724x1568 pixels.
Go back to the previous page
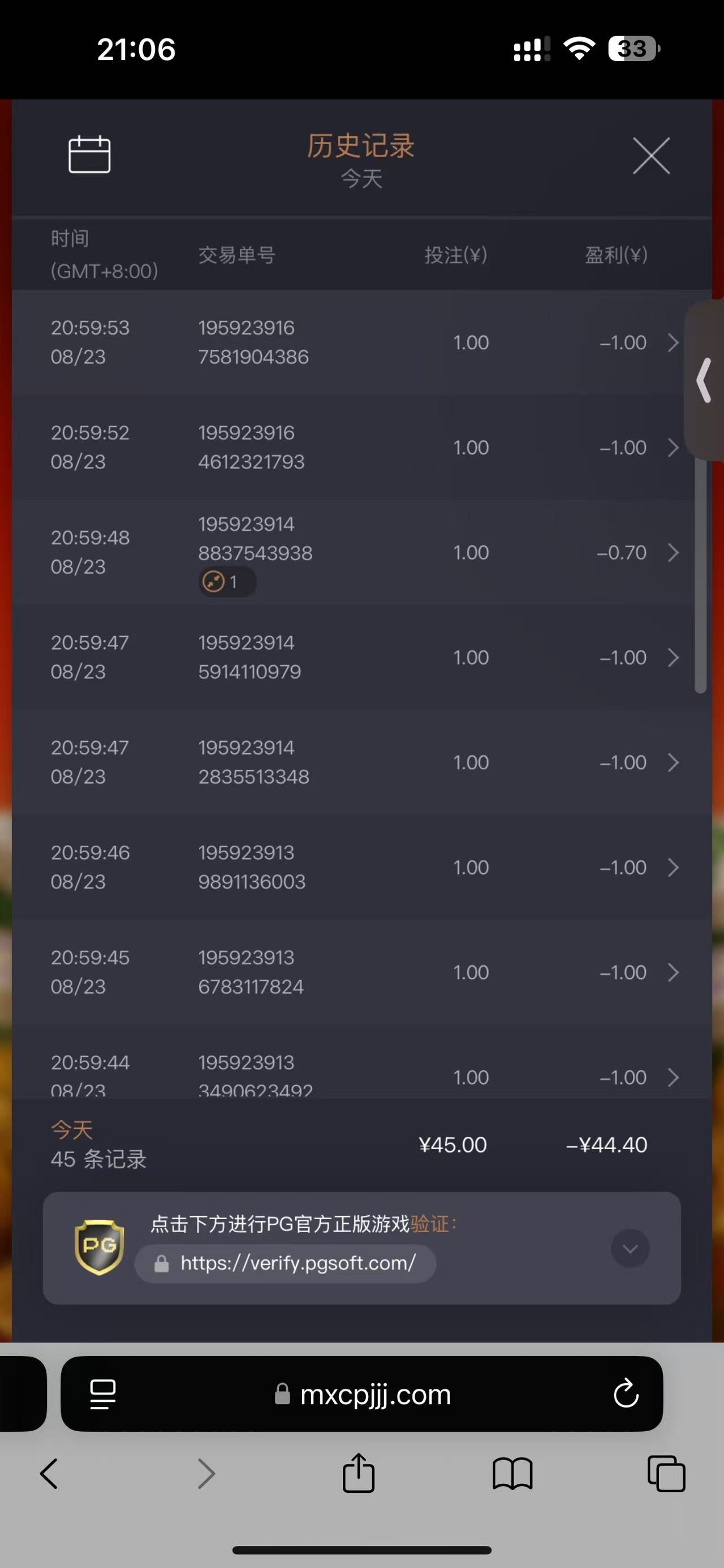tap(49, 1474)
